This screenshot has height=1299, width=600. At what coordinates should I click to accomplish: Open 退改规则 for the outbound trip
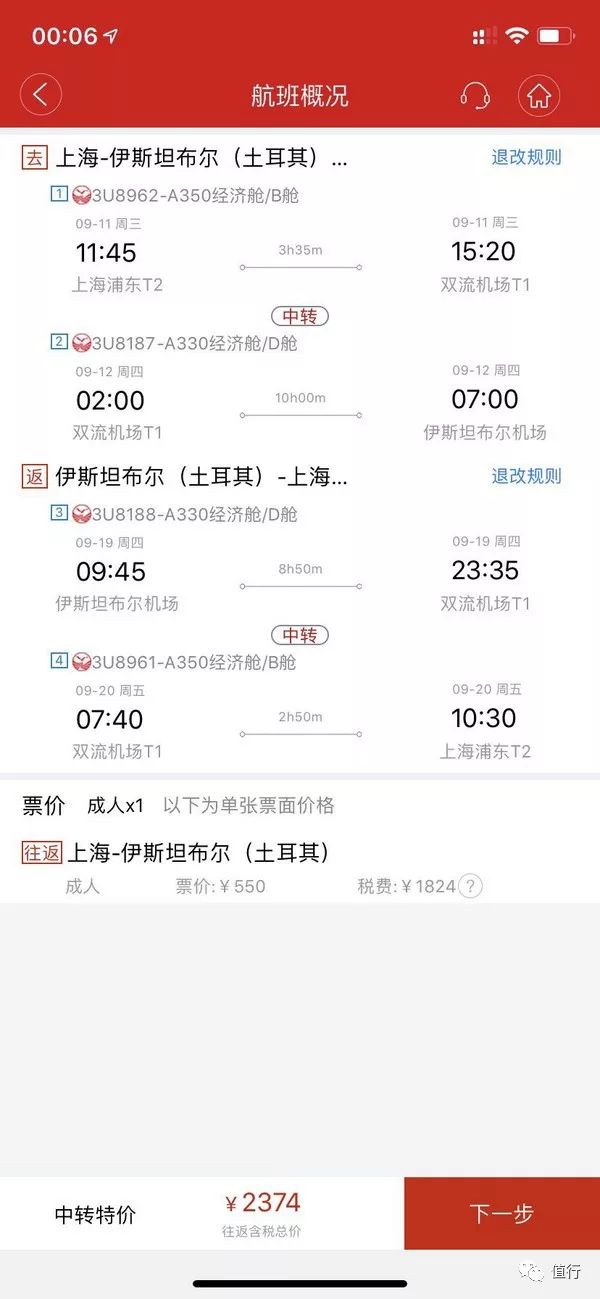click(526, 157)
